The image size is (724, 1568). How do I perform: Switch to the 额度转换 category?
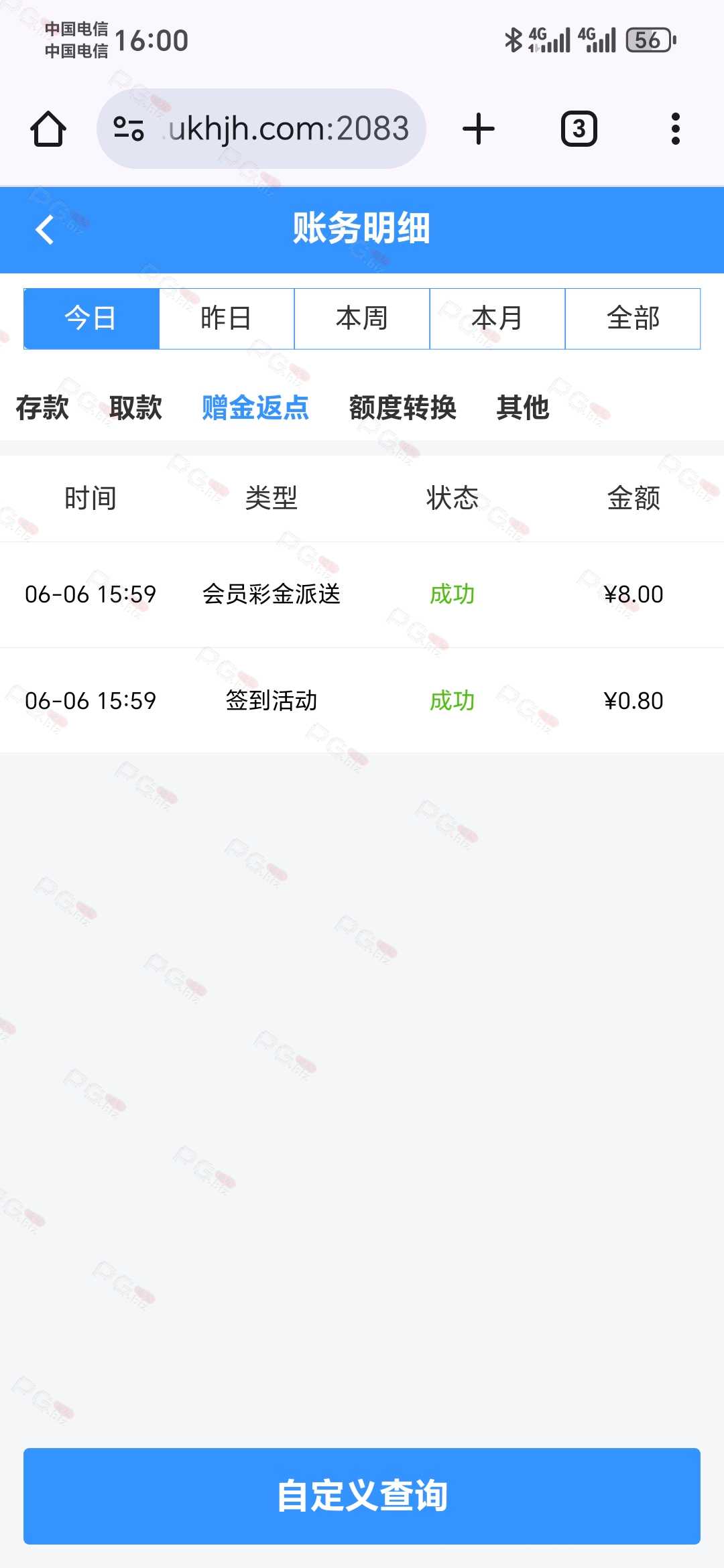click(x=402, y=407)
